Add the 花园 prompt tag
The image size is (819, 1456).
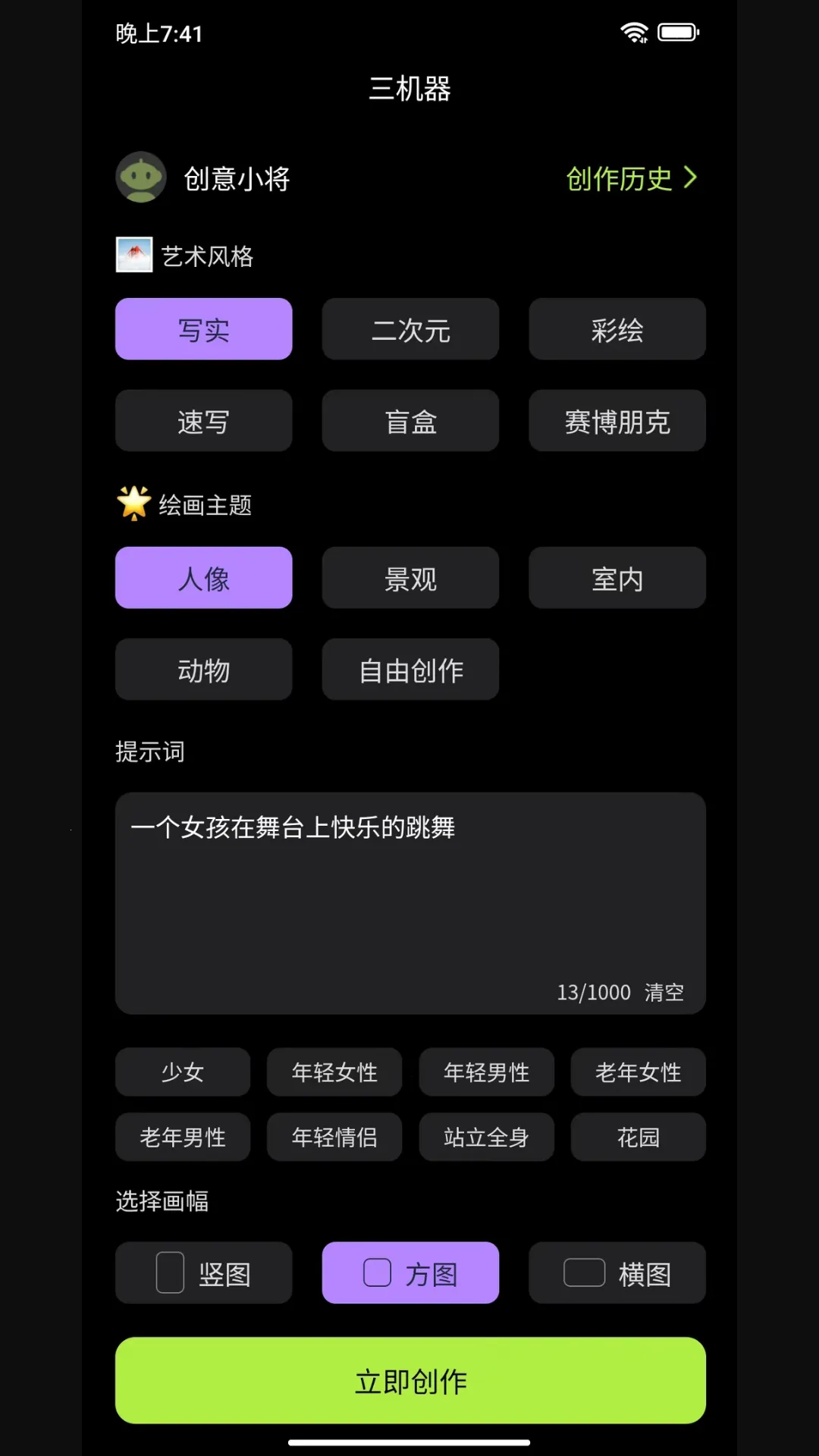point(638,1137)
